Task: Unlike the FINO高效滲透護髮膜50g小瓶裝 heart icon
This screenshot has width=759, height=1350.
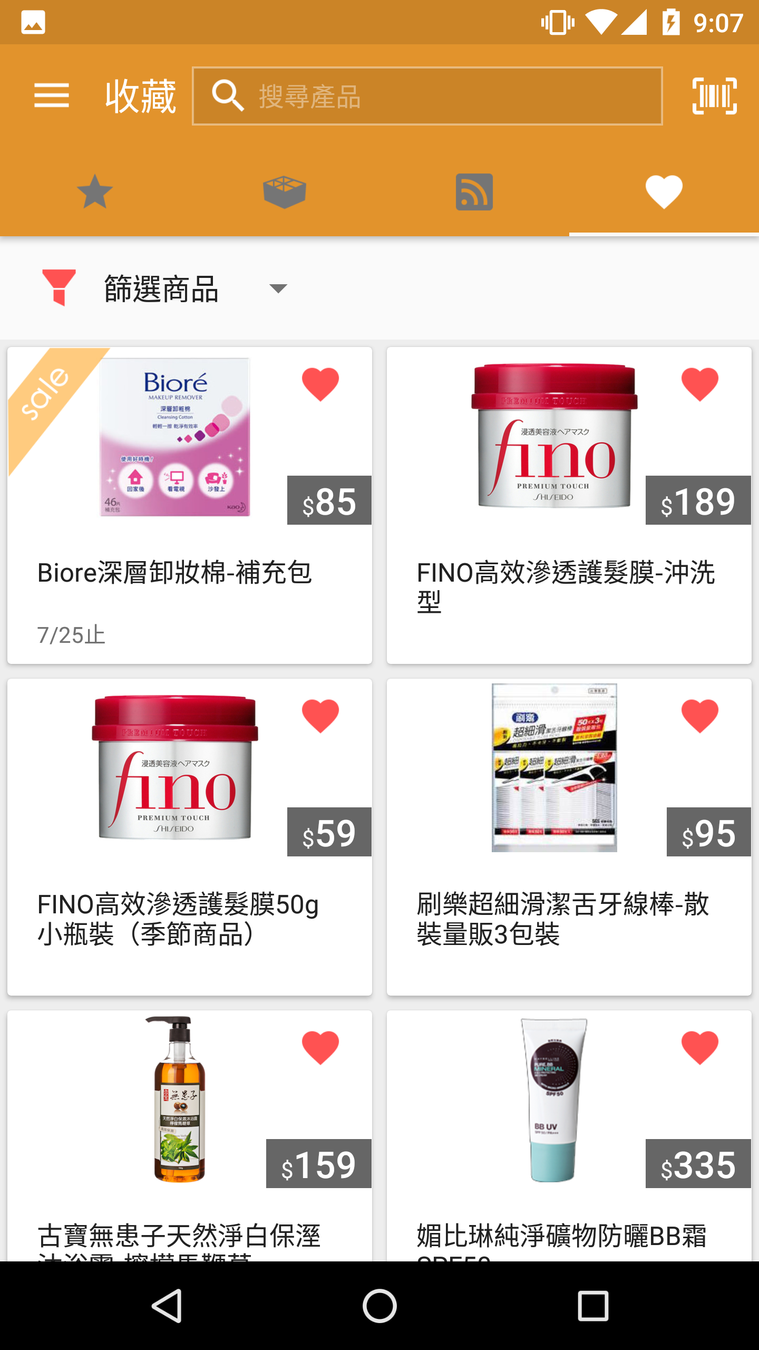Action: click(320, 716)
